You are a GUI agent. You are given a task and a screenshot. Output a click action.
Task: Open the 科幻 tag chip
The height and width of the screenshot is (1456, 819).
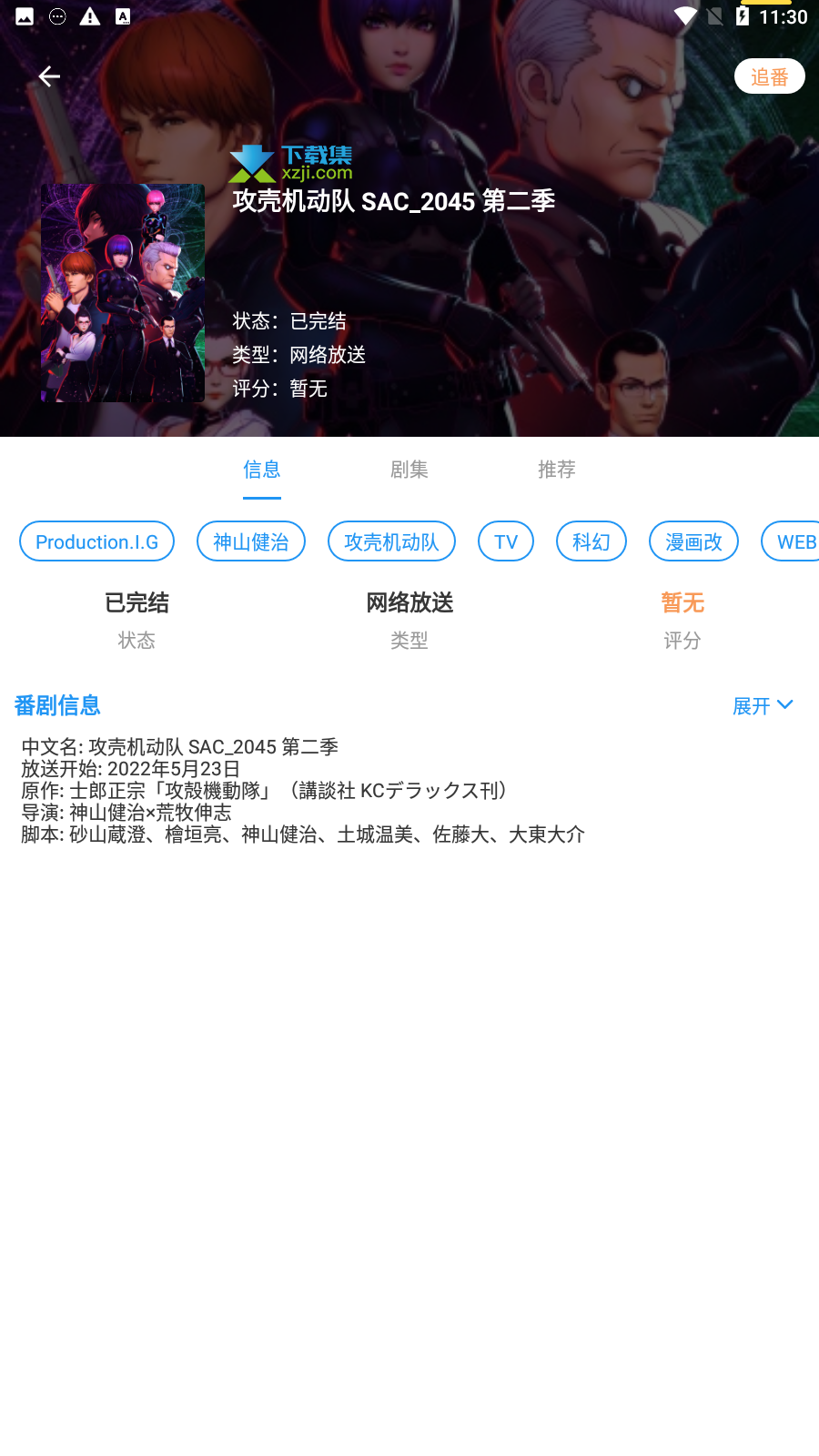[591, 541]
